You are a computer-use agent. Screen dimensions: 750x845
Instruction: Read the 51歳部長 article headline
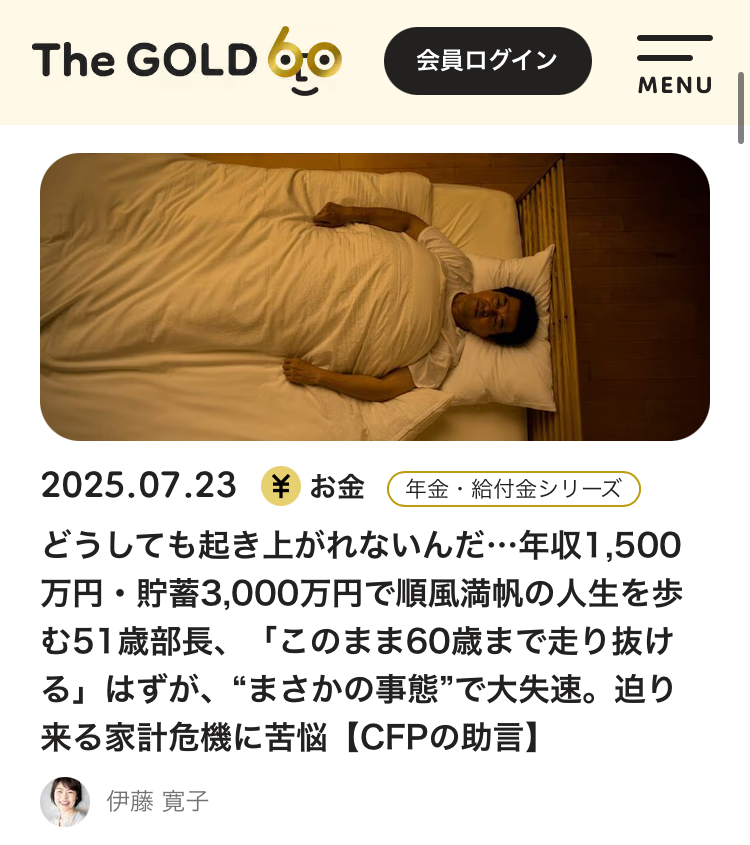pyautogui.click(x=360, y=642)
